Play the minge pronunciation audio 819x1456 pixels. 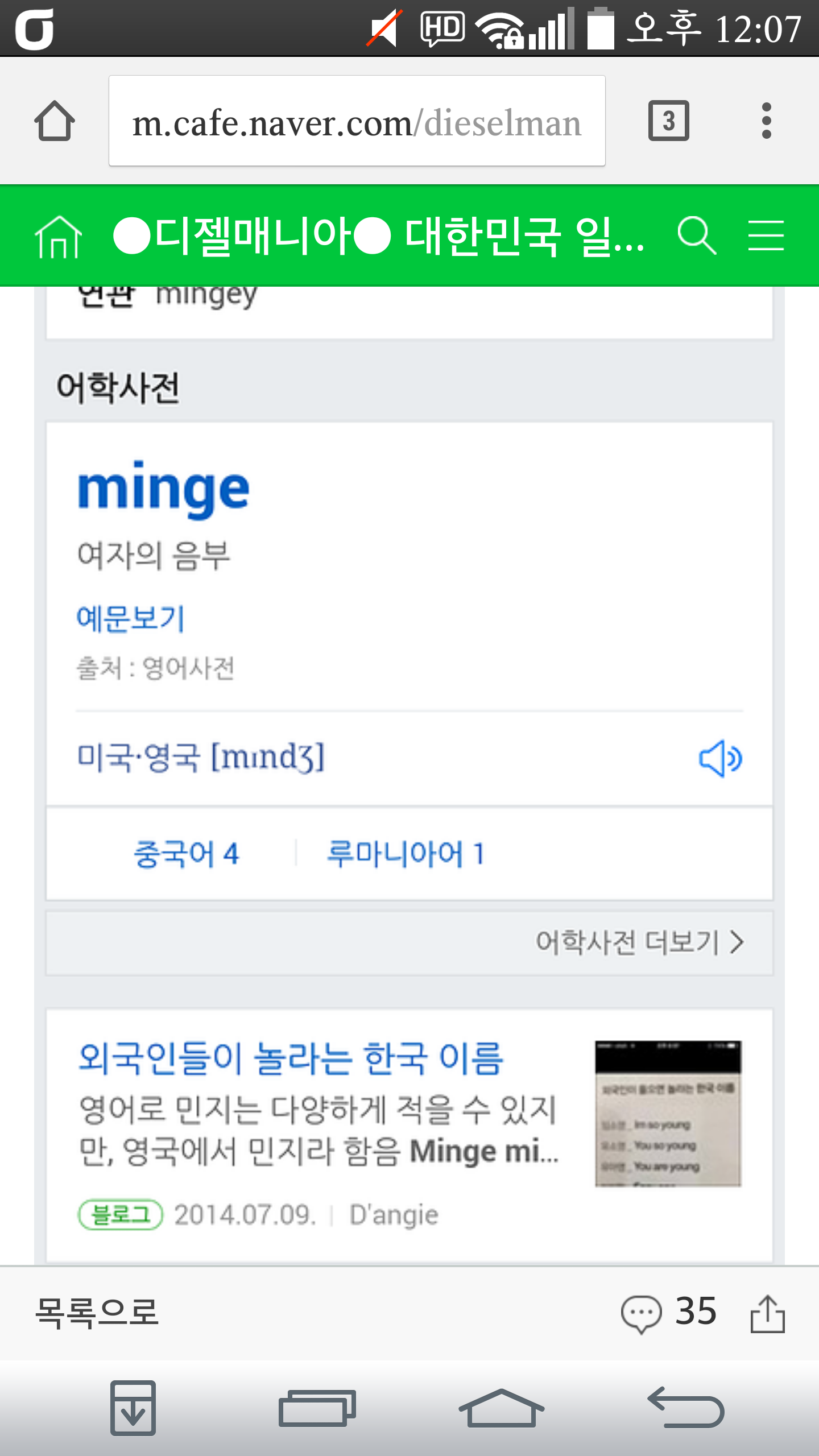(x=720, y=759)
